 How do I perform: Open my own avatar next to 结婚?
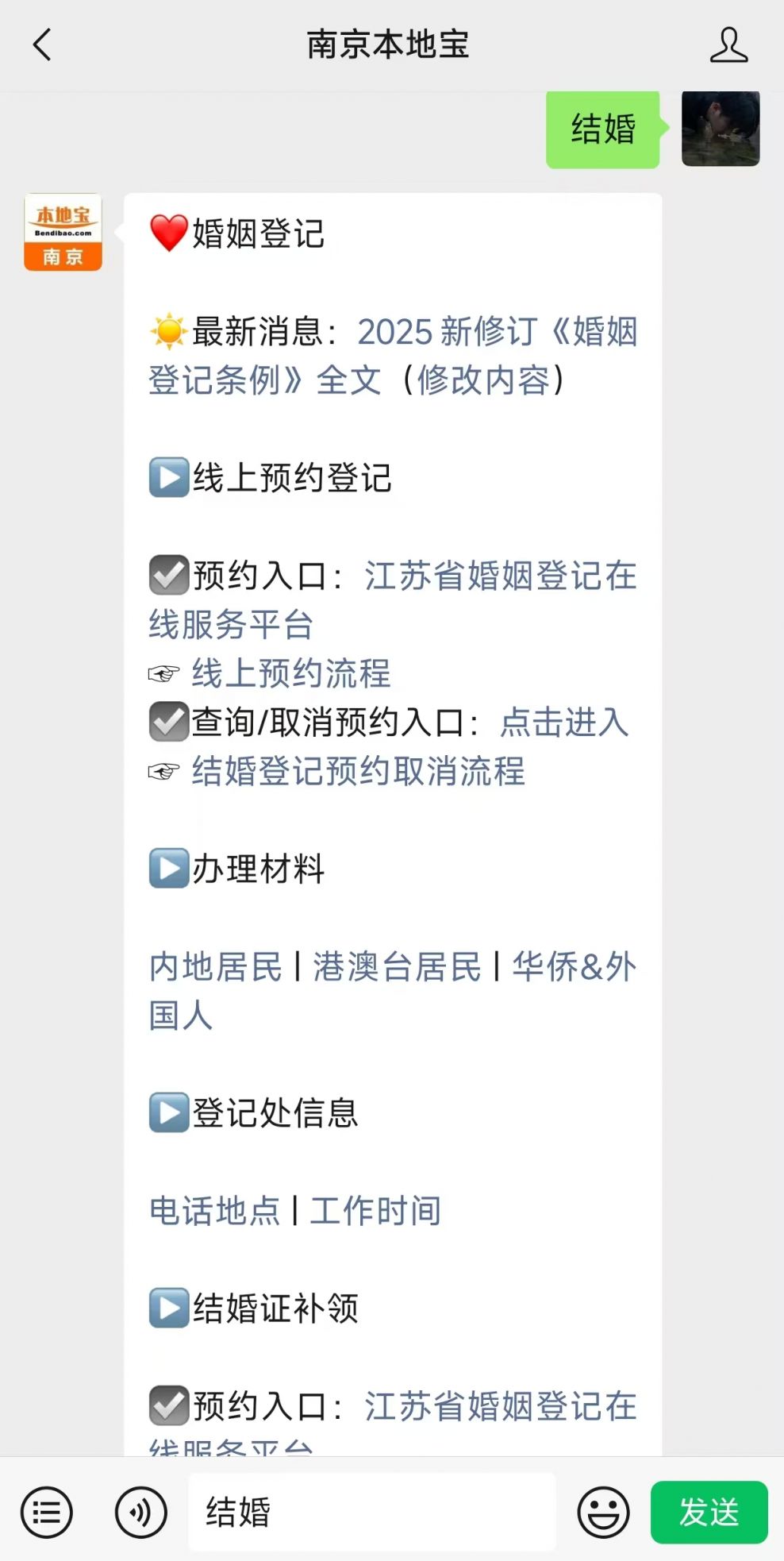pos(720,129)
